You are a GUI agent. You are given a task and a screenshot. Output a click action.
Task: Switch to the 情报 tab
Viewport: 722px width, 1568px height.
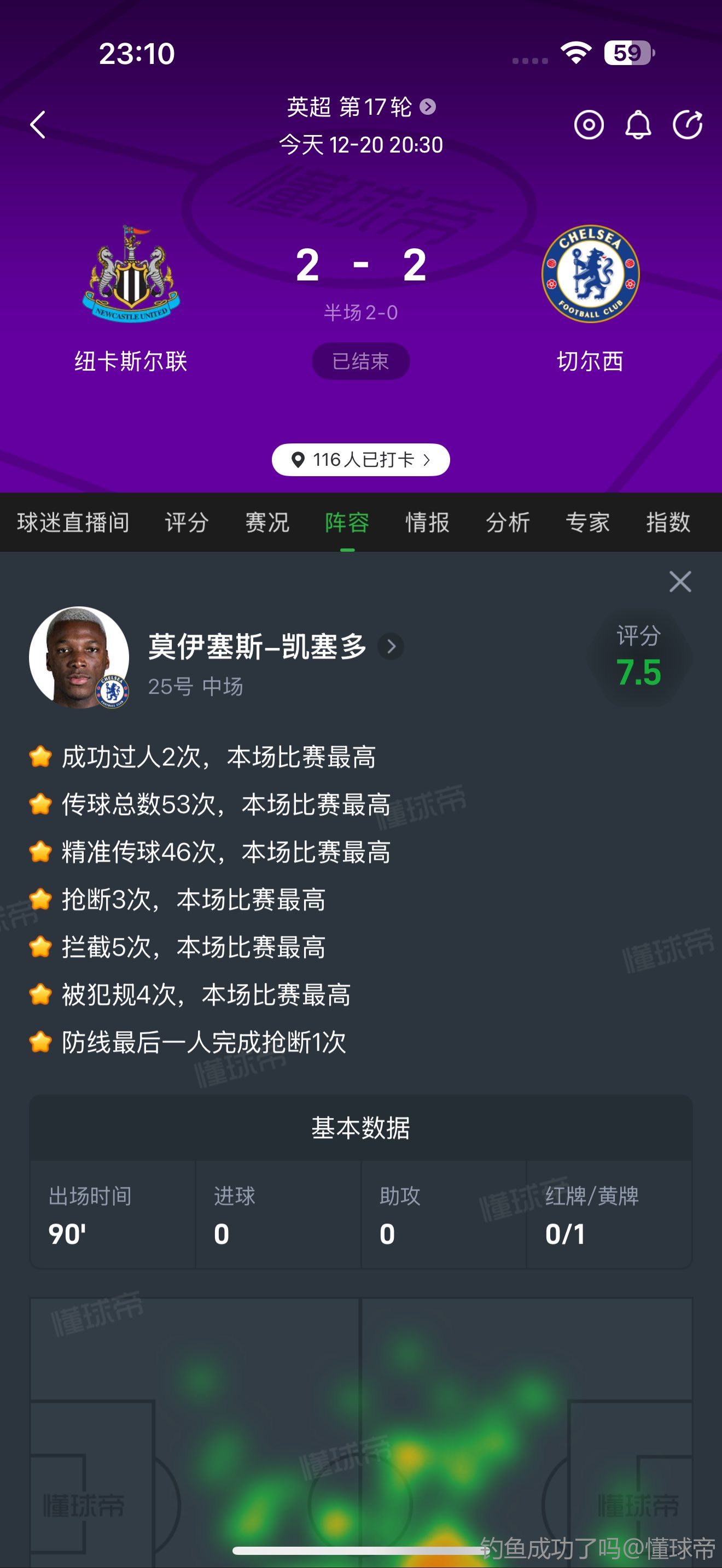tap(427, 522)
